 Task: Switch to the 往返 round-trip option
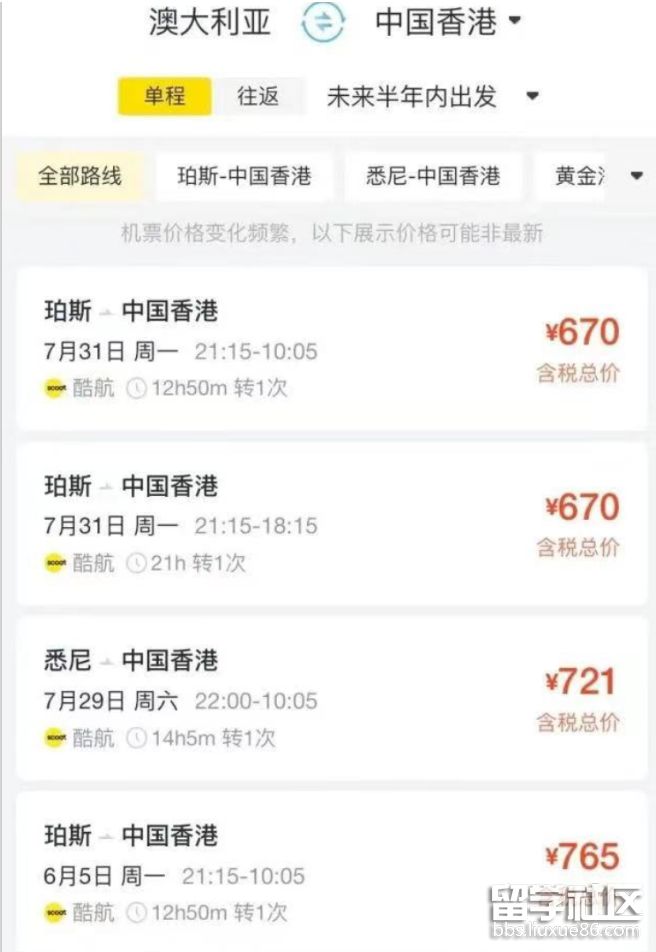(258, 96)
